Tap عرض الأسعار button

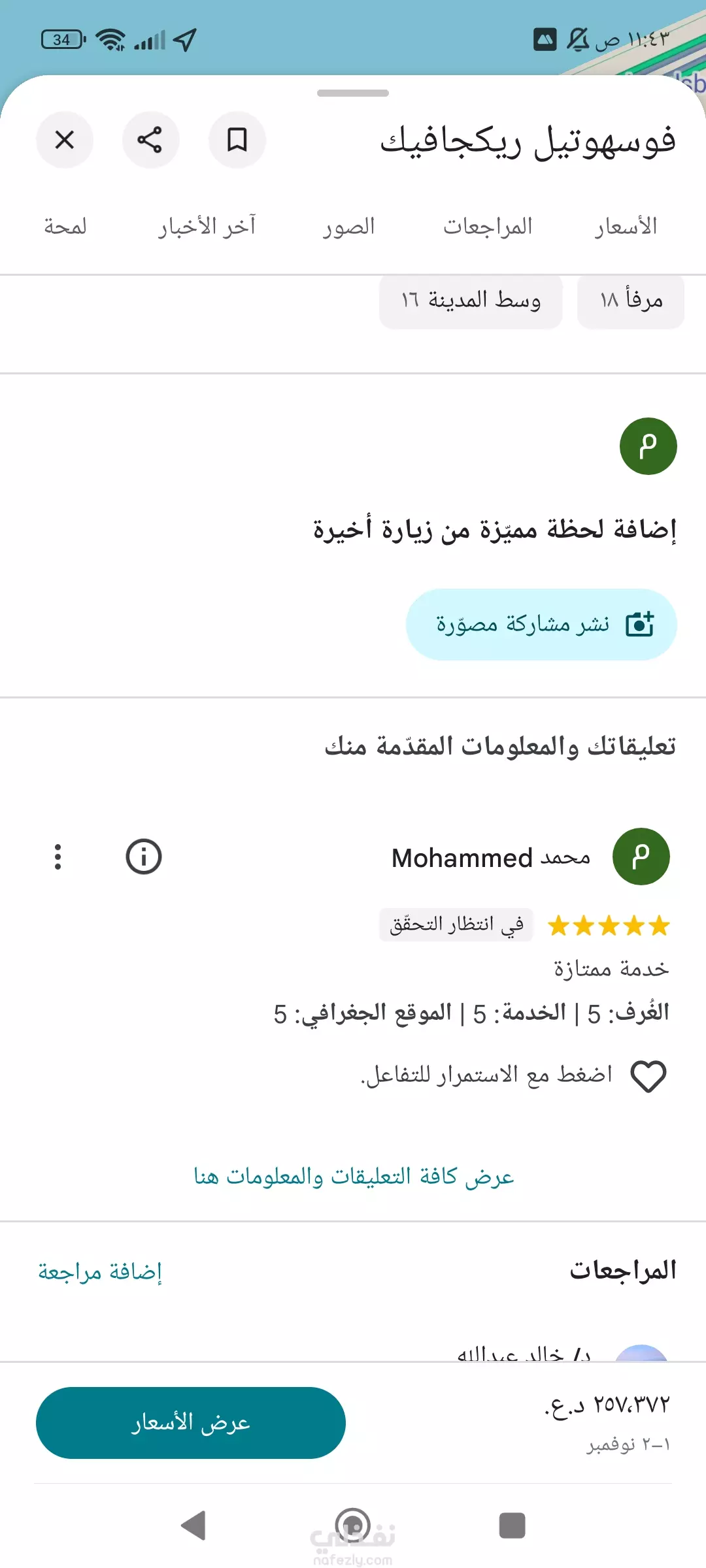pyautogui.click(x=191, y=1423)
